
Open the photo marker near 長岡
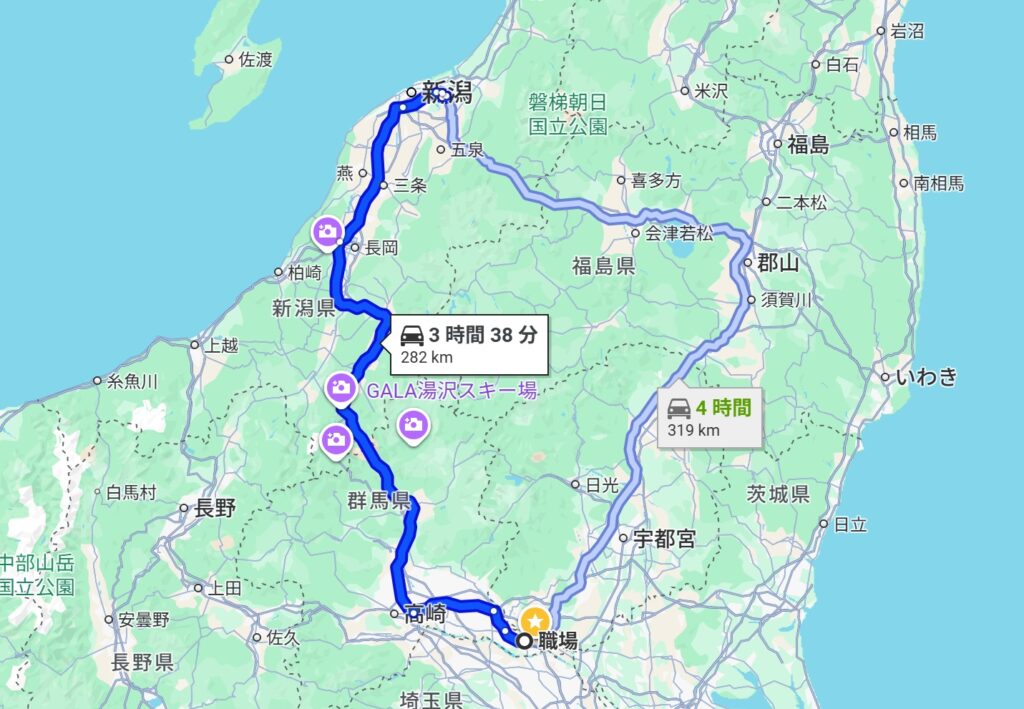pos(326,233)
